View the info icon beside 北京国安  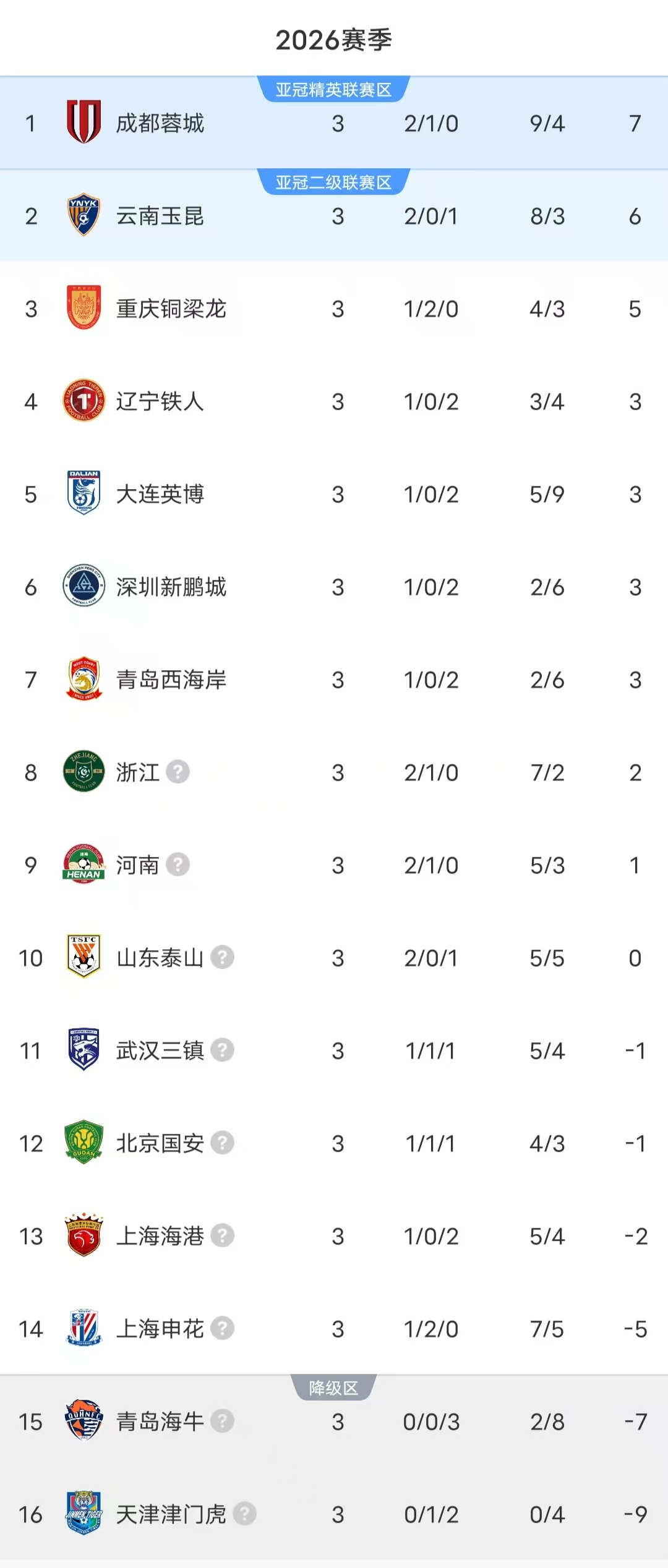(x=222, y=1143)
